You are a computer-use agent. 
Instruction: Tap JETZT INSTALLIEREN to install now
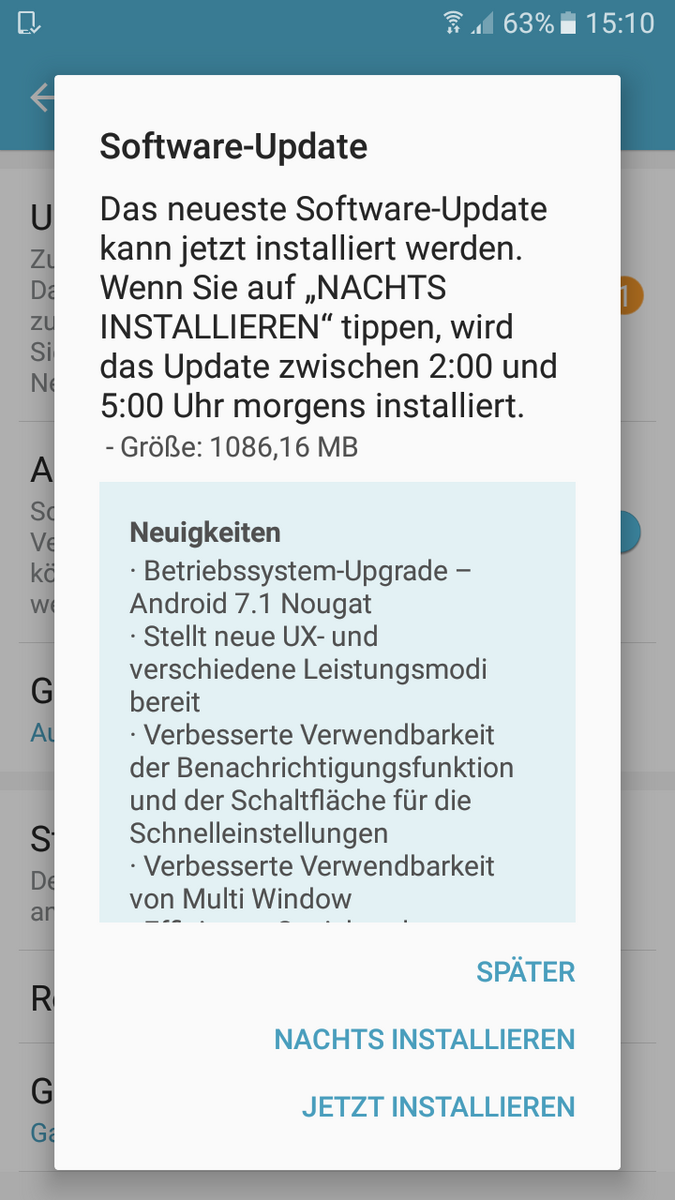tap(438, 1107)
